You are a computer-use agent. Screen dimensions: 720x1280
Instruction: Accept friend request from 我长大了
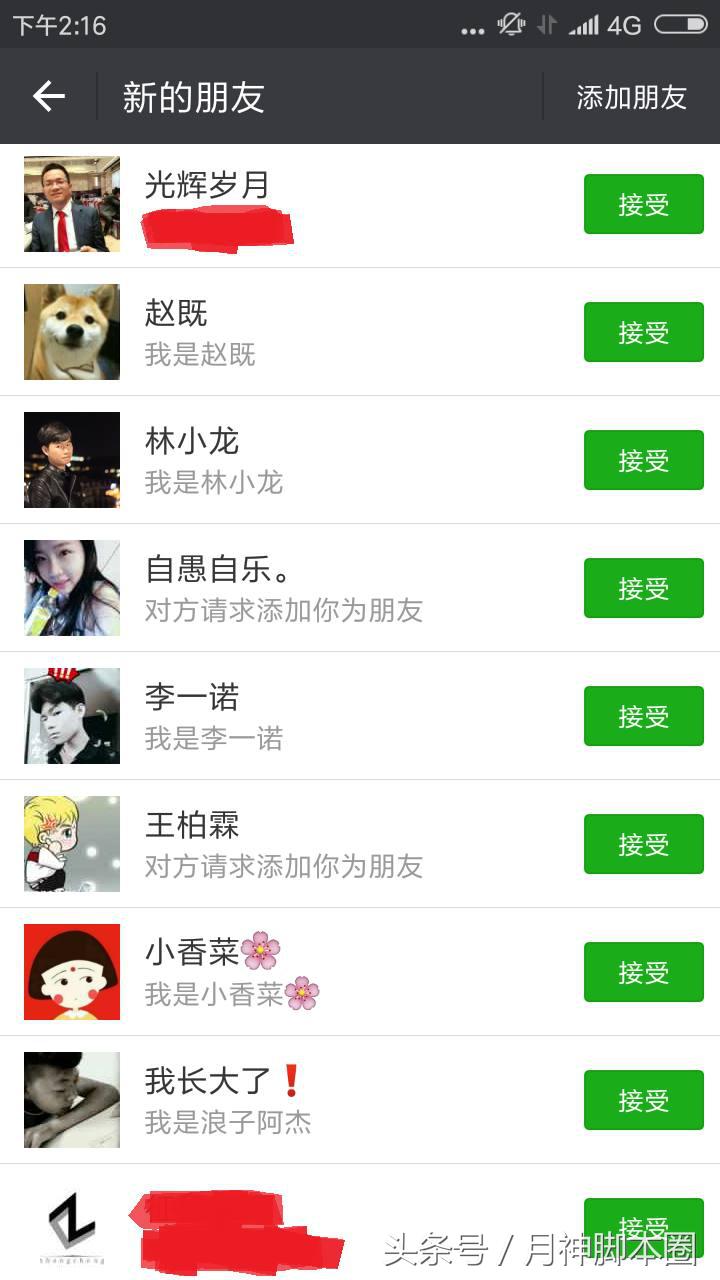point(643,1101)
